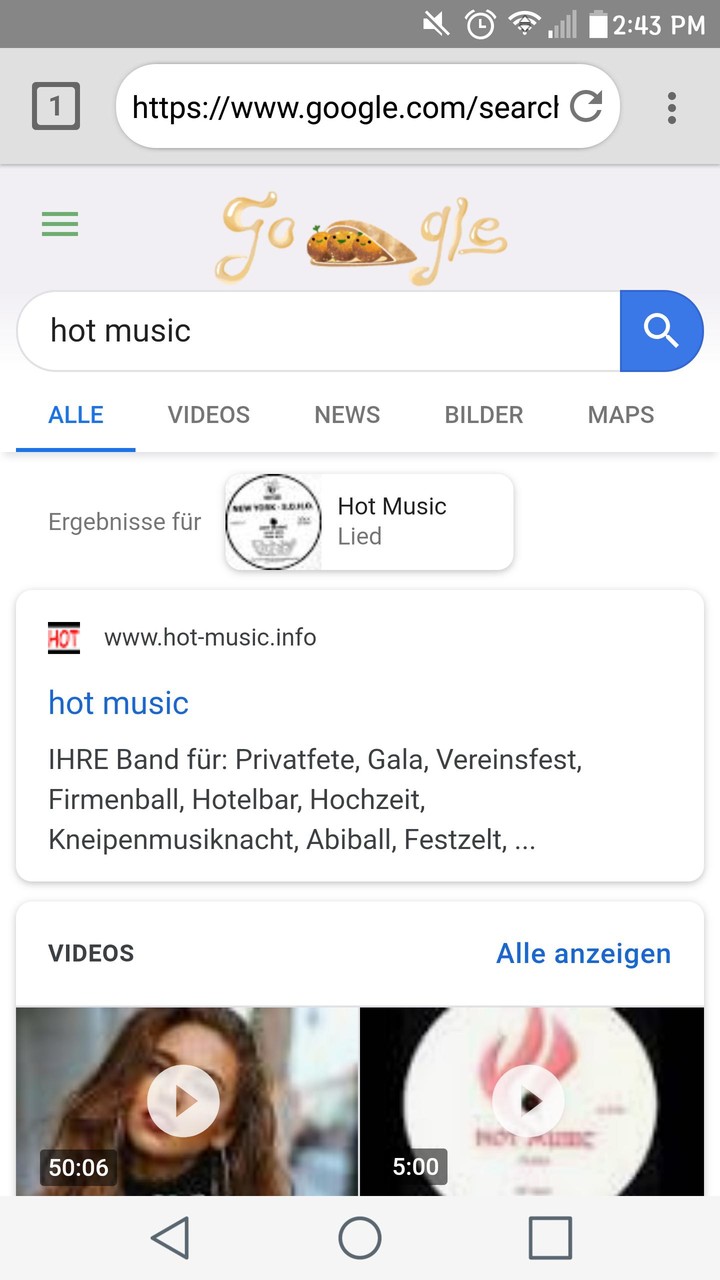
Task: Select the Hot Music Lied chip
Action: click(369, 522)
